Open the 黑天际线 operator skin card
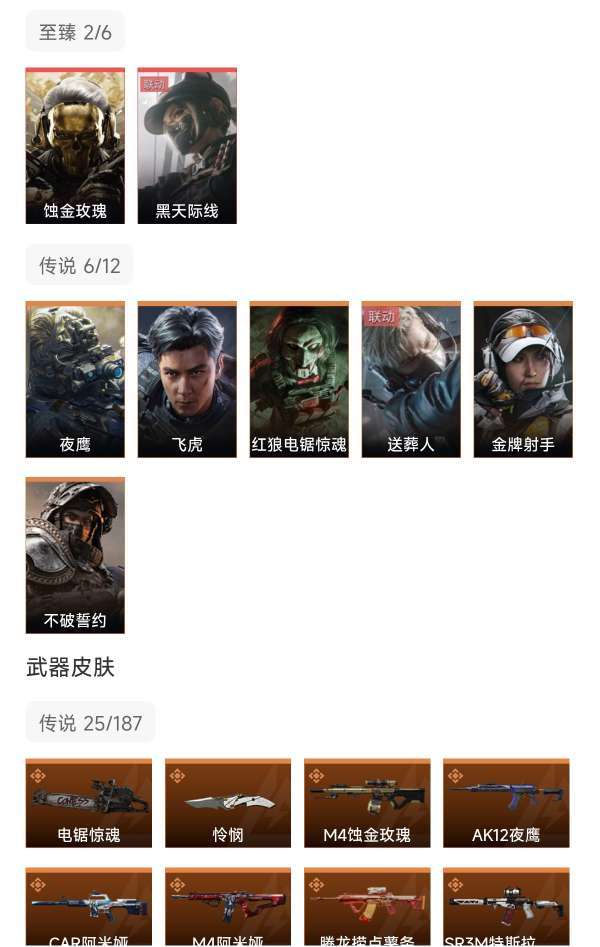This screenshot has height=947, width=600. tap(187, 145)
